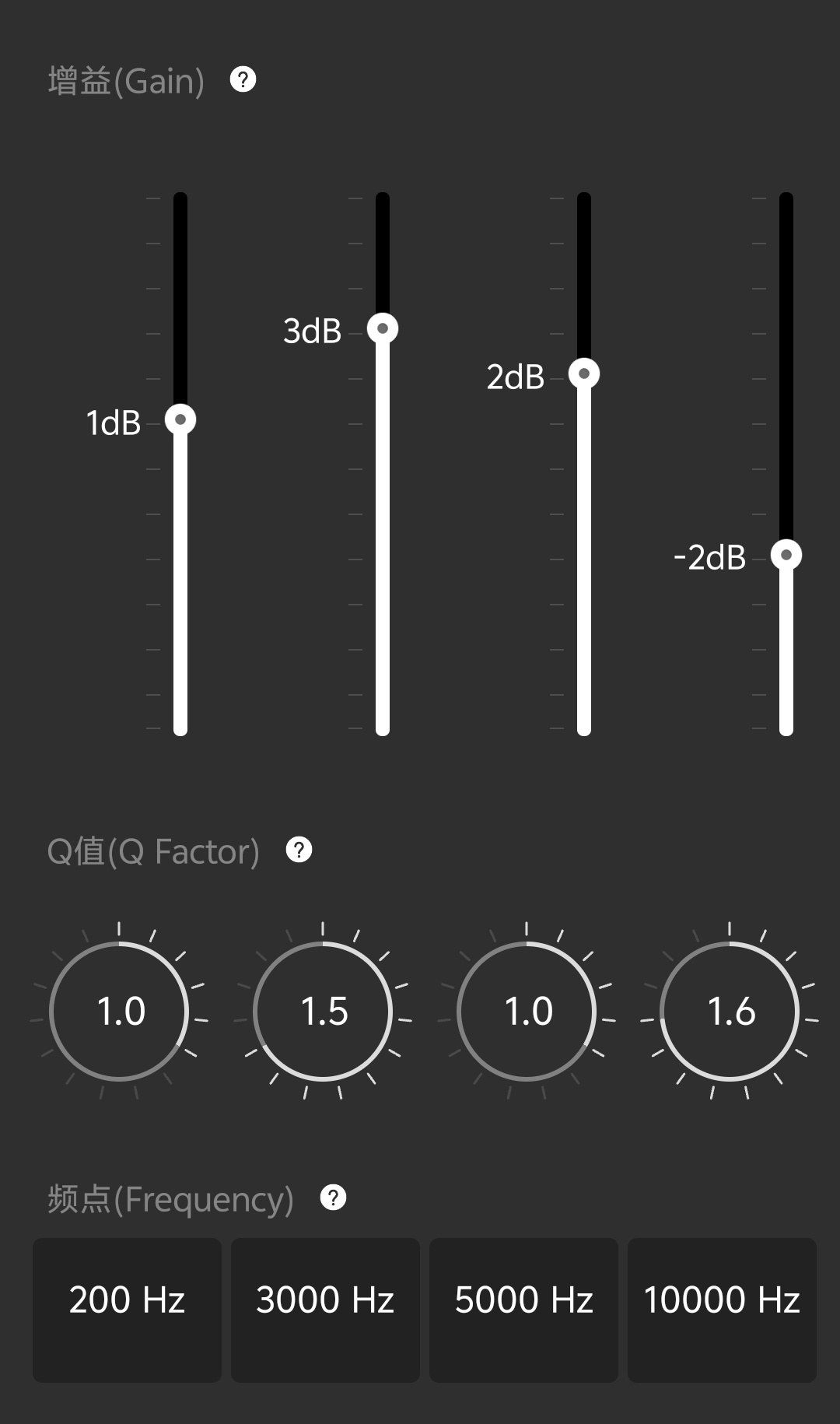The image size is (840, 1424).
Task: Tap the -2dB gain slider handle
Action: click(x=786, y=555)
